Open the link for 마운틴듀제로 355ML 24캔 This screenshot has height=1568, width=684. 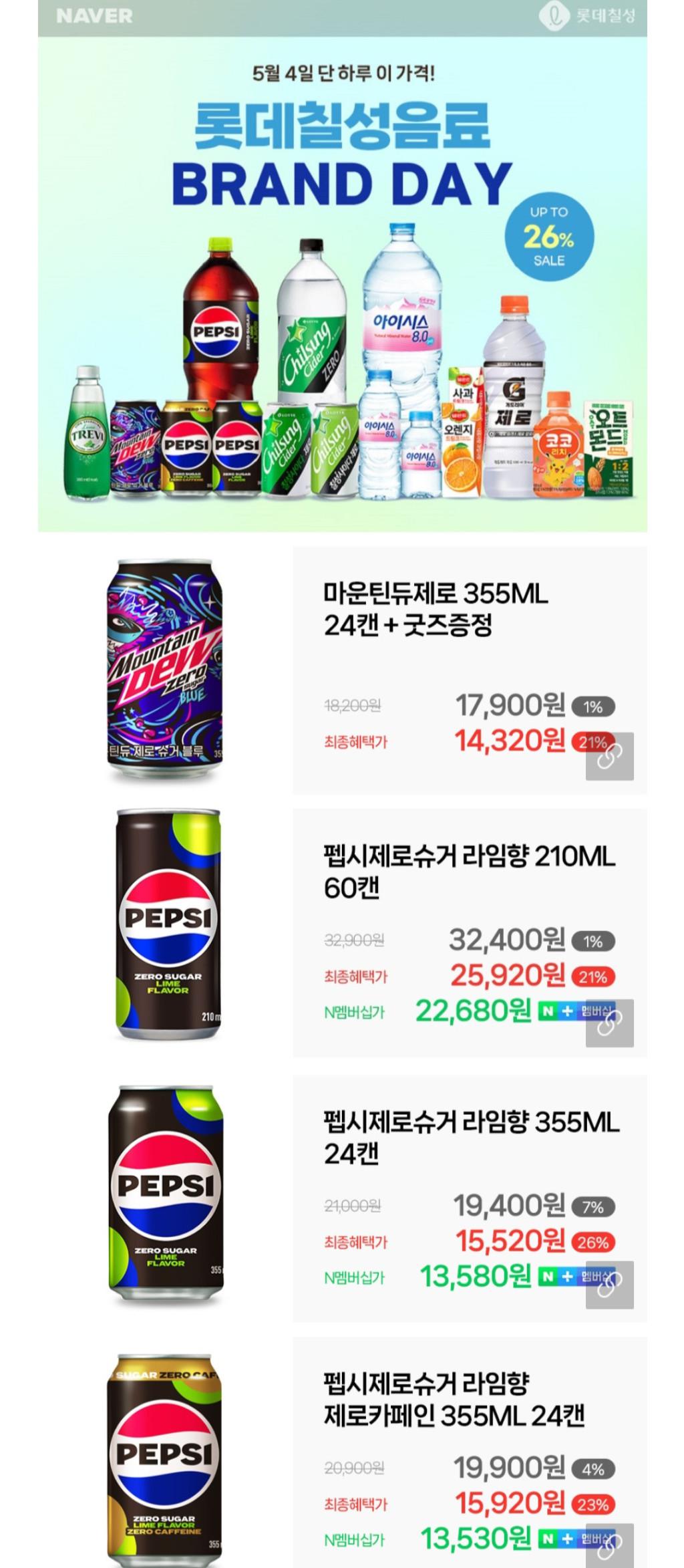click(x=609, y=757)
